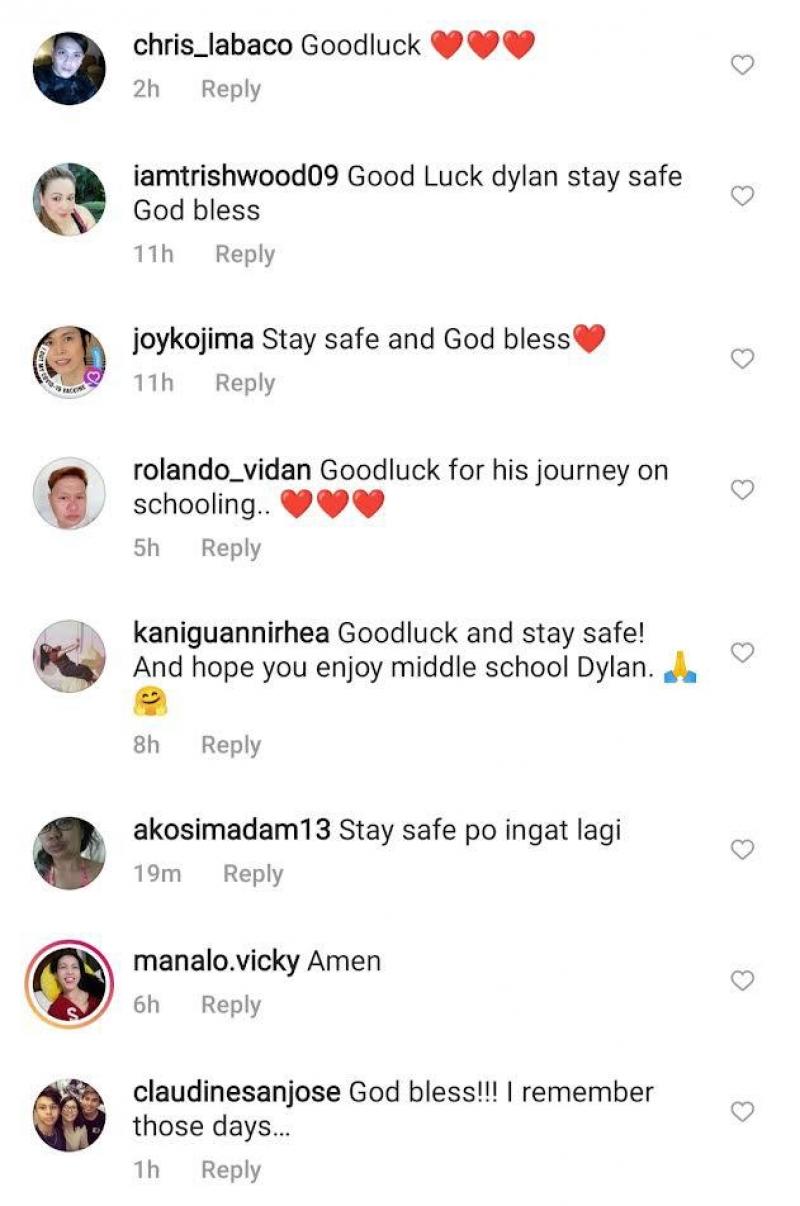Reply to rolando_vidan's comment
Viewport: 800px width, 1206px height.
pyautogui.click(x=230, y=548)
